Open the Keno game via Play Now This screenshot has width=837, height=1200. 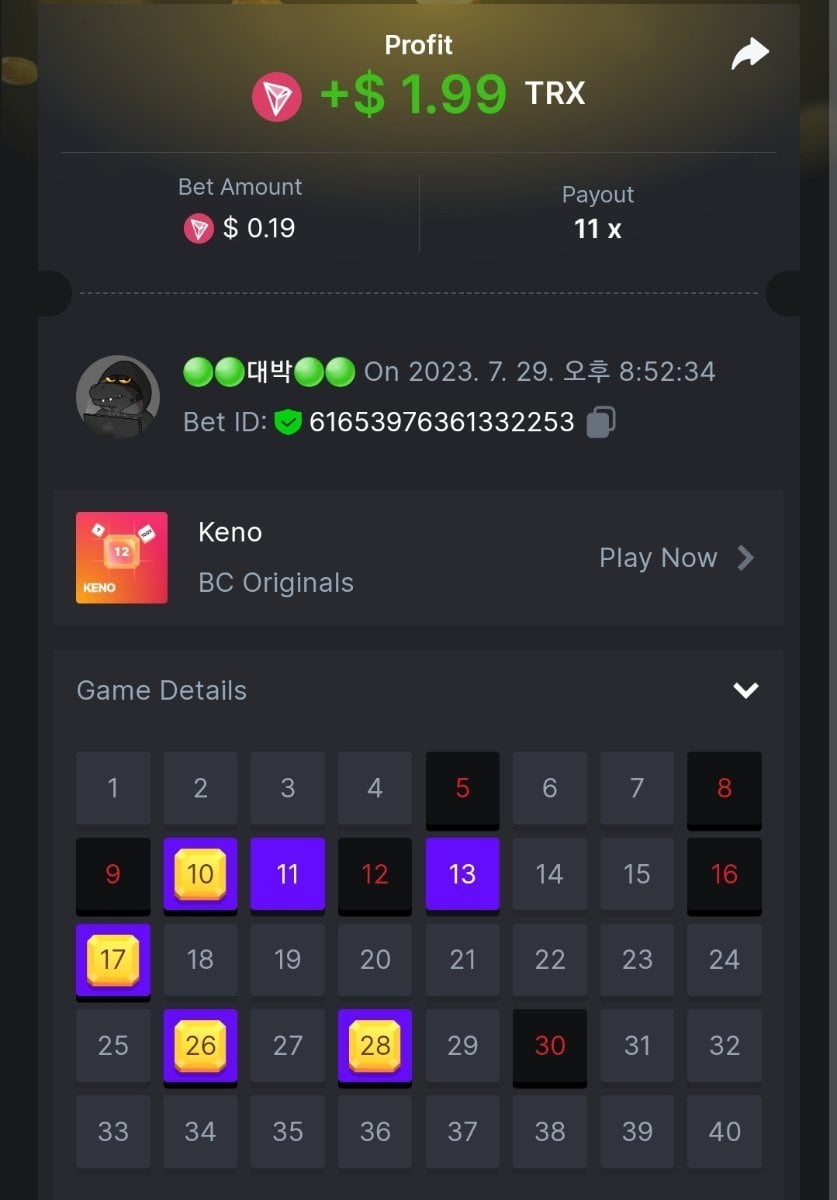(x=676, y=558)
